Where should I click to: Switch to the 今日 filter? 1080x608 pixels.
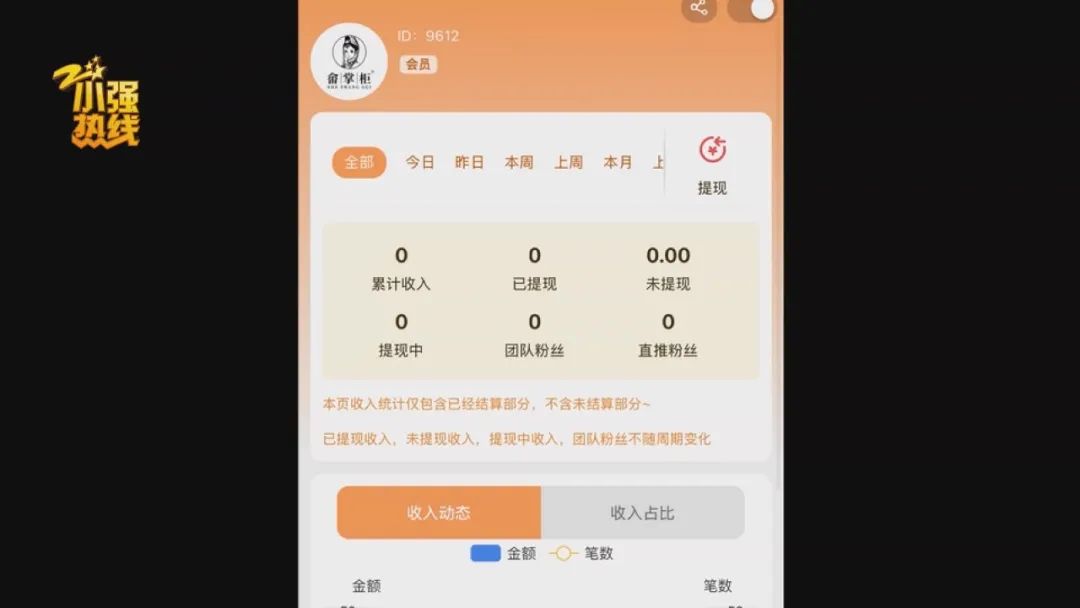pos(420,162)
